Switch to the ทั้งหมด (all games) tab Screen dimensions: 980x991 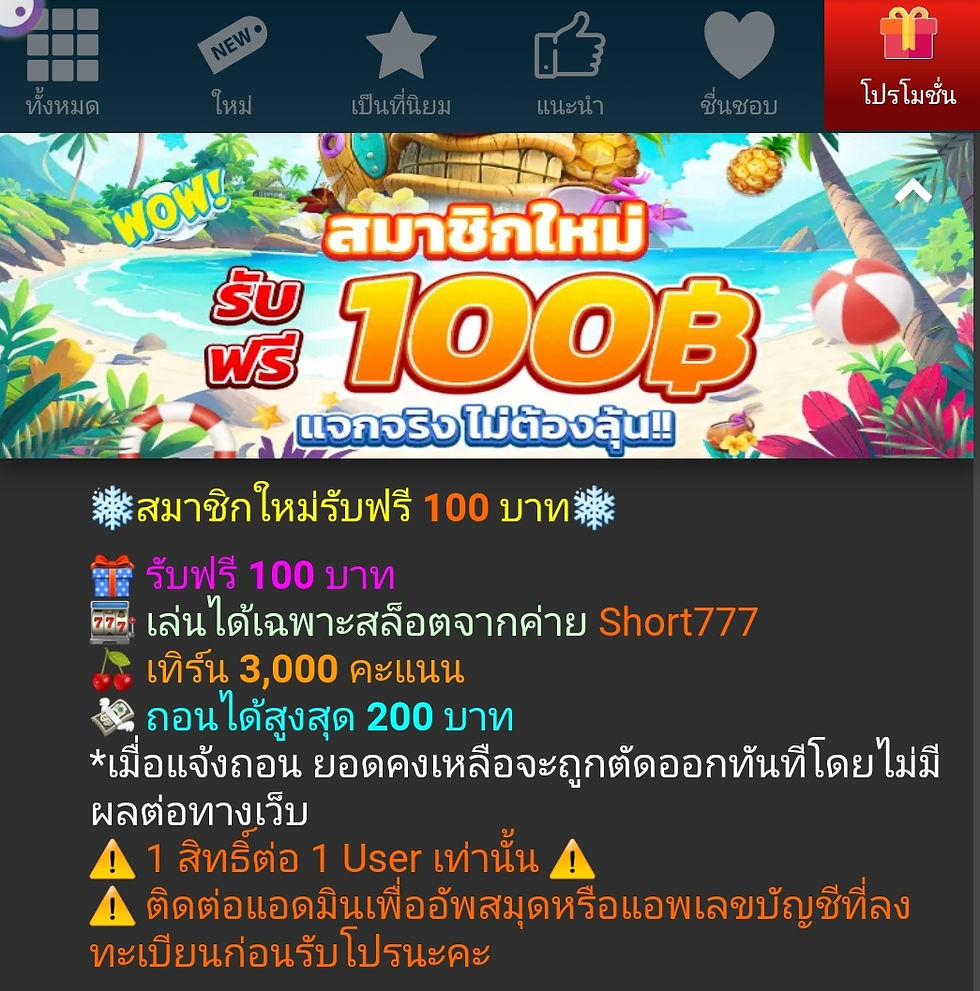pyautogui.click(x=62, y=62)
